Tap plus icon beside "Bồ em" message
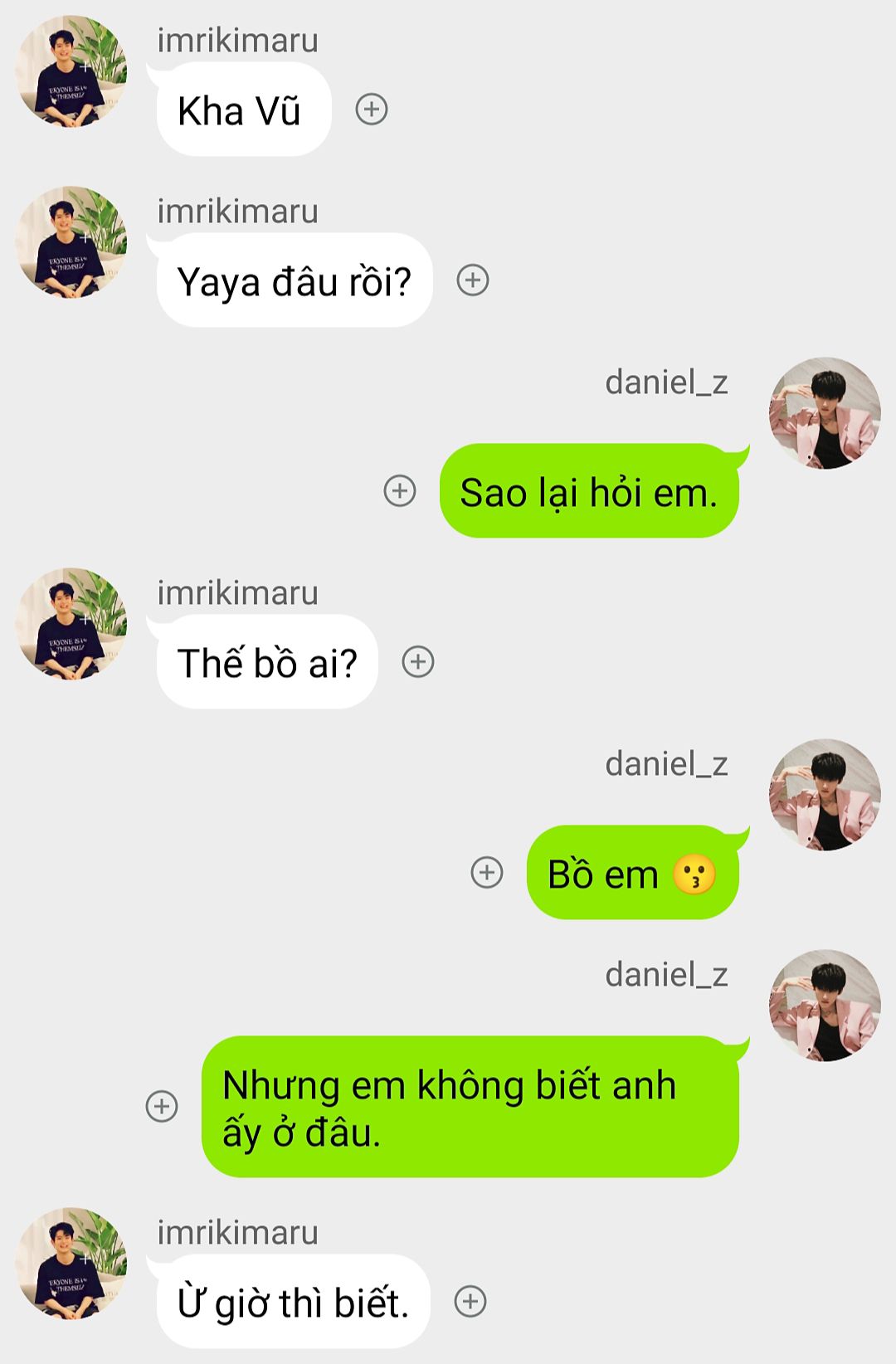The image size is (896, 1364). click(487, 873)
